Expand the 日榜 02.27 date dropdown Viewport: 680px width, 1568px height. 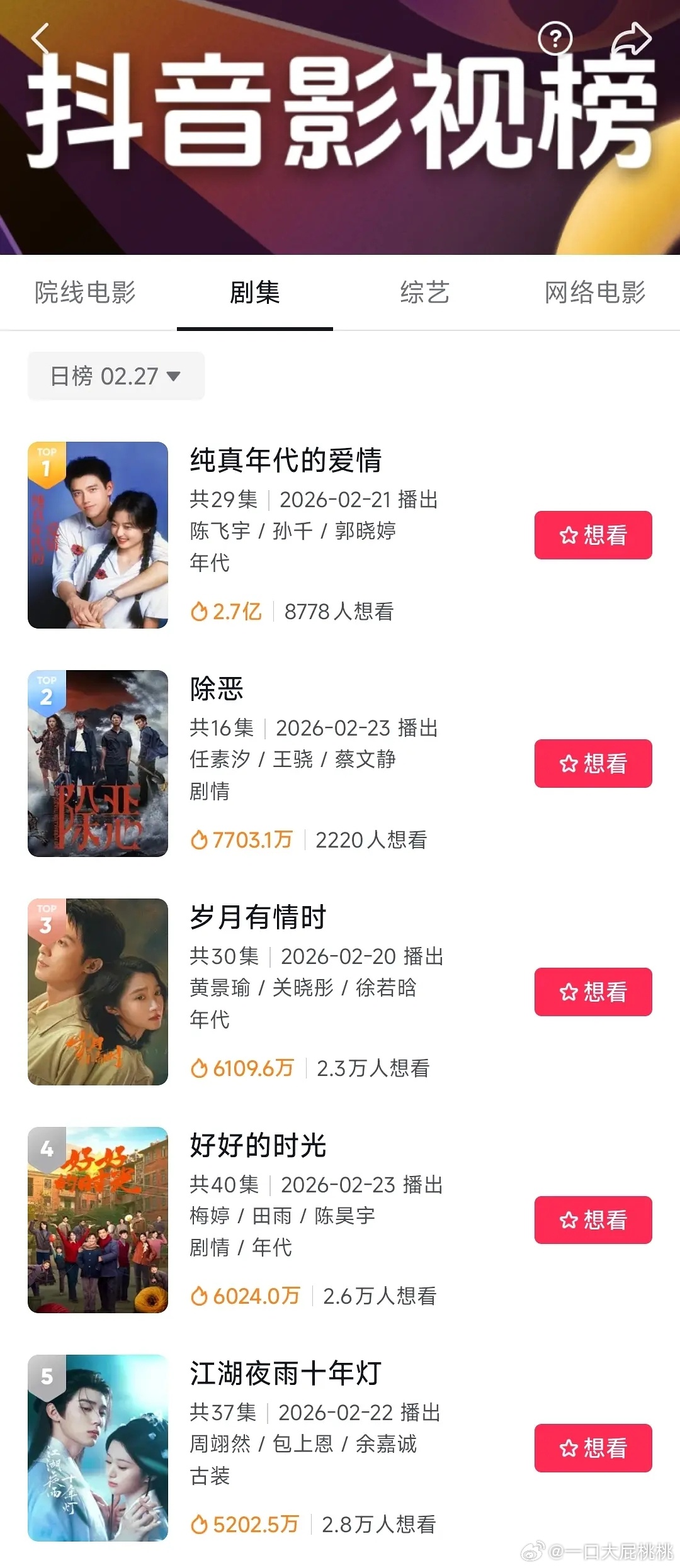coord(116,376)
